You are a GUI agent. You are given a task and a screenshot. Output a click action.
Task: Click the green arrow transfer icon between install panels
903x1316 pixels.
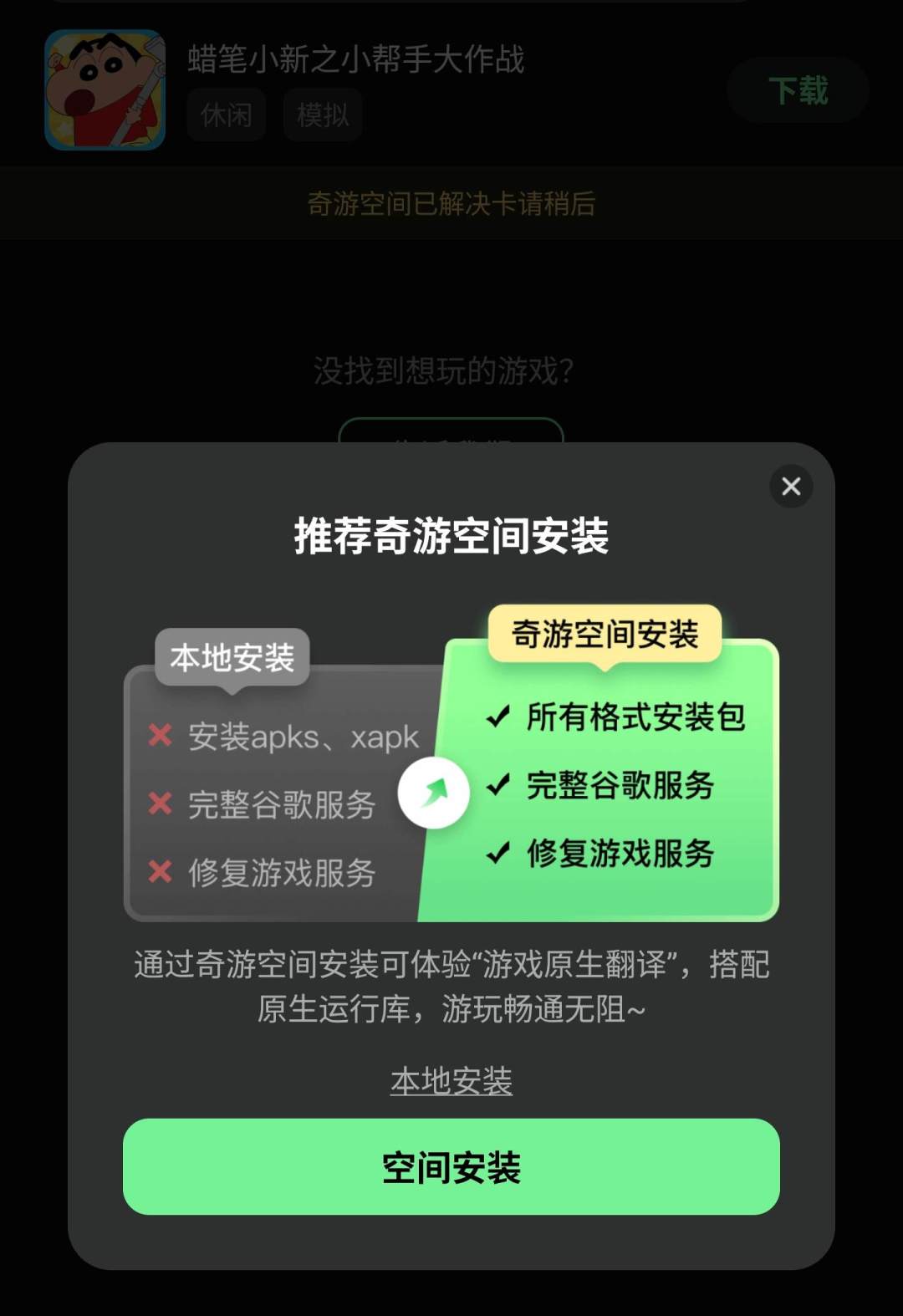coord(435,792)
